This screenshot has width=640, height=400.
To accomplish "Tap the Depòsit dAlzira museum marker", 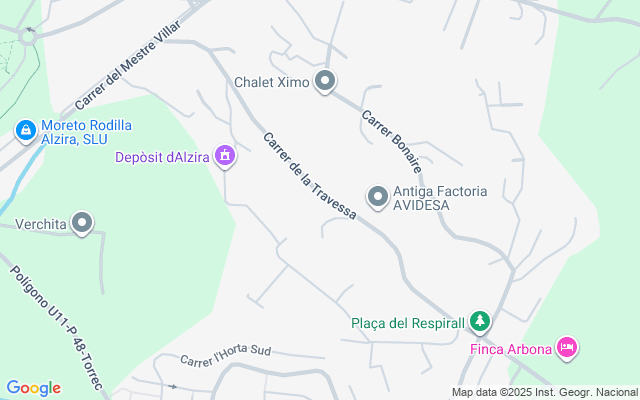I will point(226,156).
